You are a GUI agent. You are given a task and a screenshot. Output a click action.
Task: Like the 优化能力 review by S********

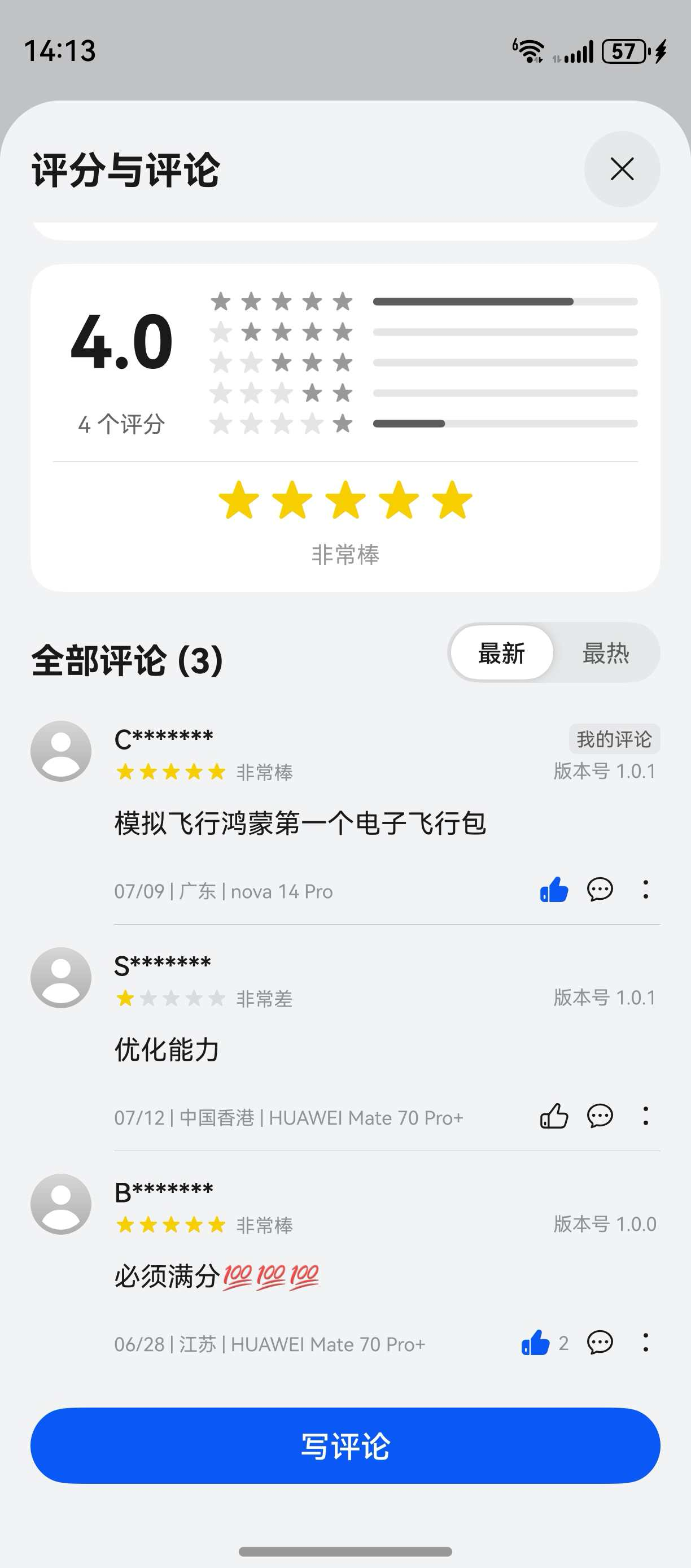(x=553, y=1116)
